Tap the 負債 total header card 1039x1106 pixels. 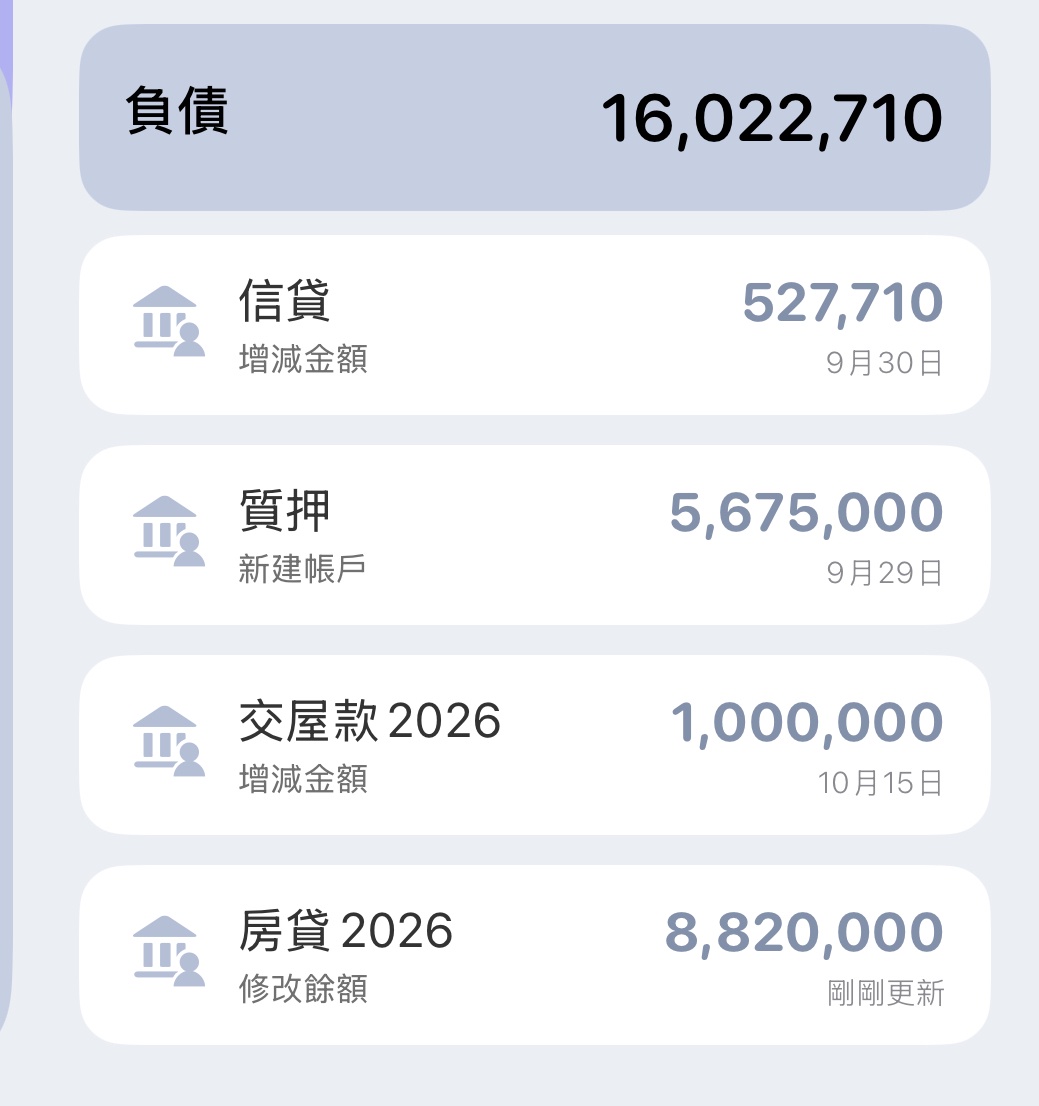tap(534, 117)
